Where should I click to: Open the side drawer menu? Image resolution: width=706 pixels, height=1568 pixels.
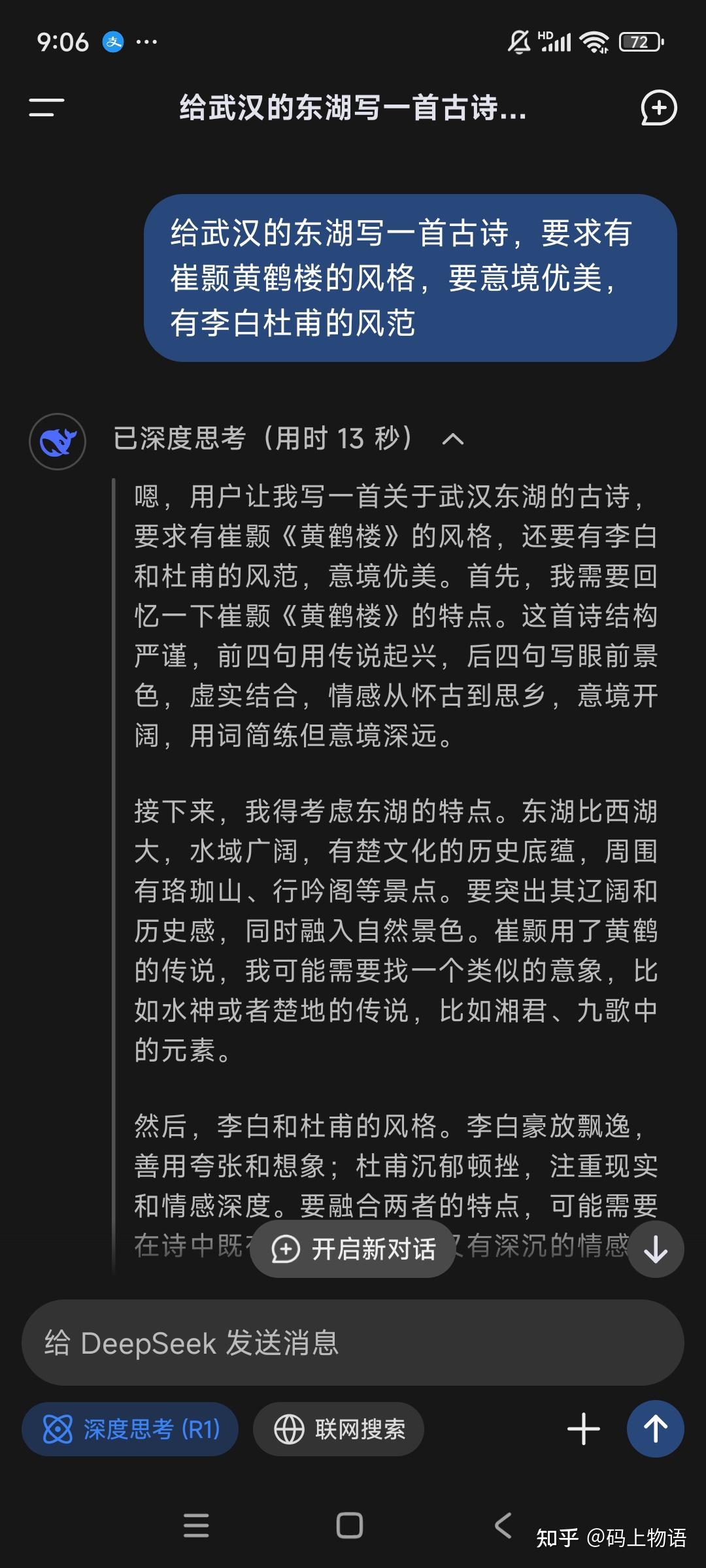coord(46,108)
